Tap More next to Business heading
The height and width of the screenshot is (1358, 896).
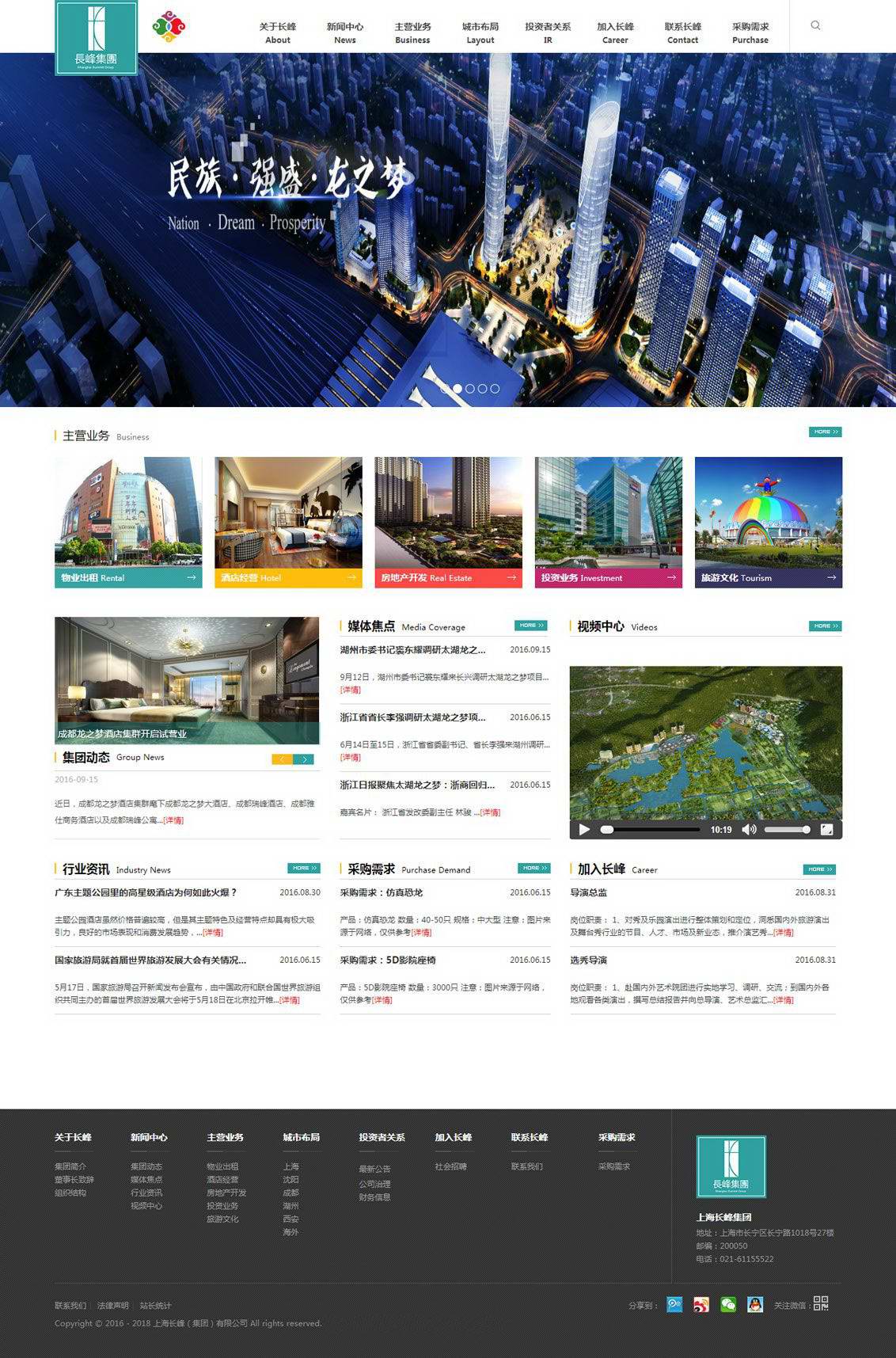pos(825,432)
